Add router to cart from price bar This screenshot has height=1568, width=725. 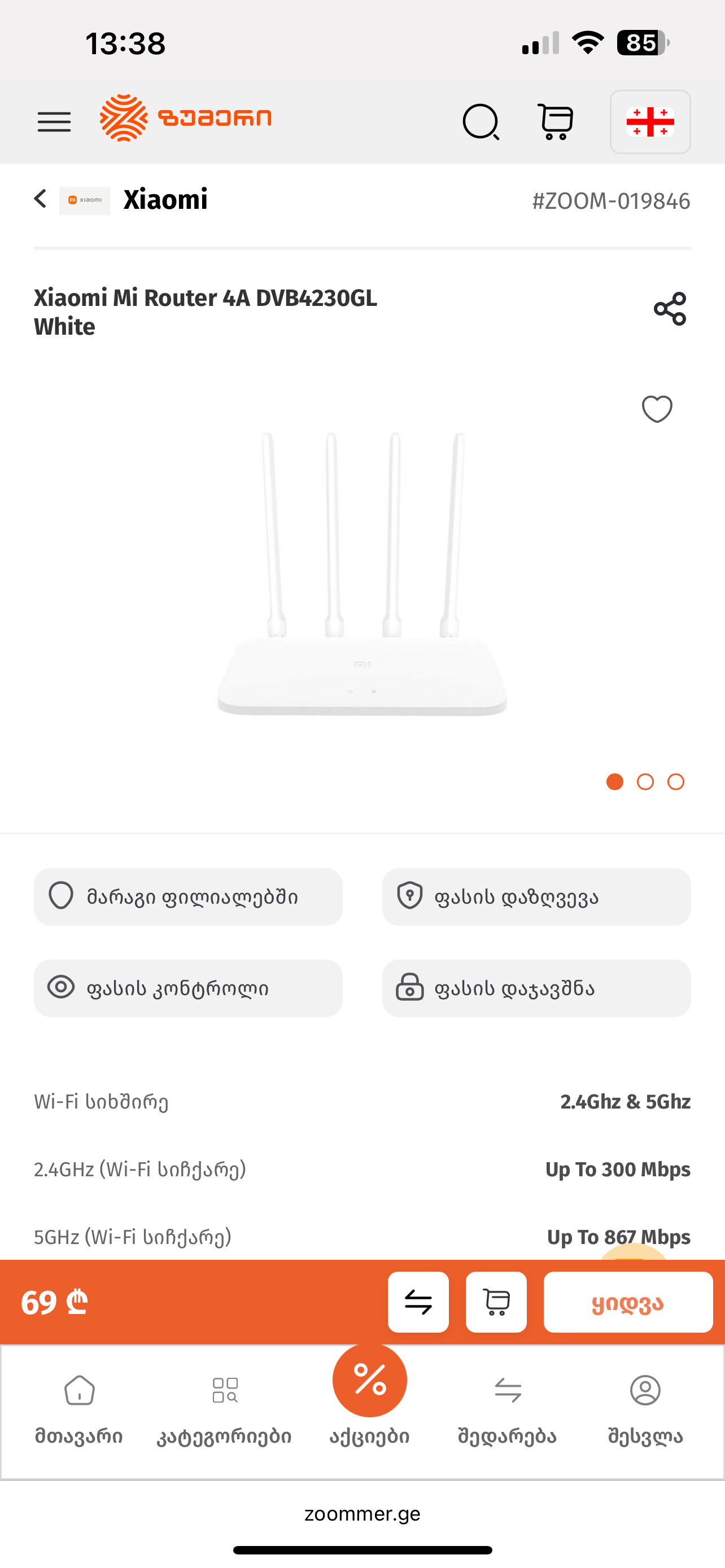(496, 1302)
